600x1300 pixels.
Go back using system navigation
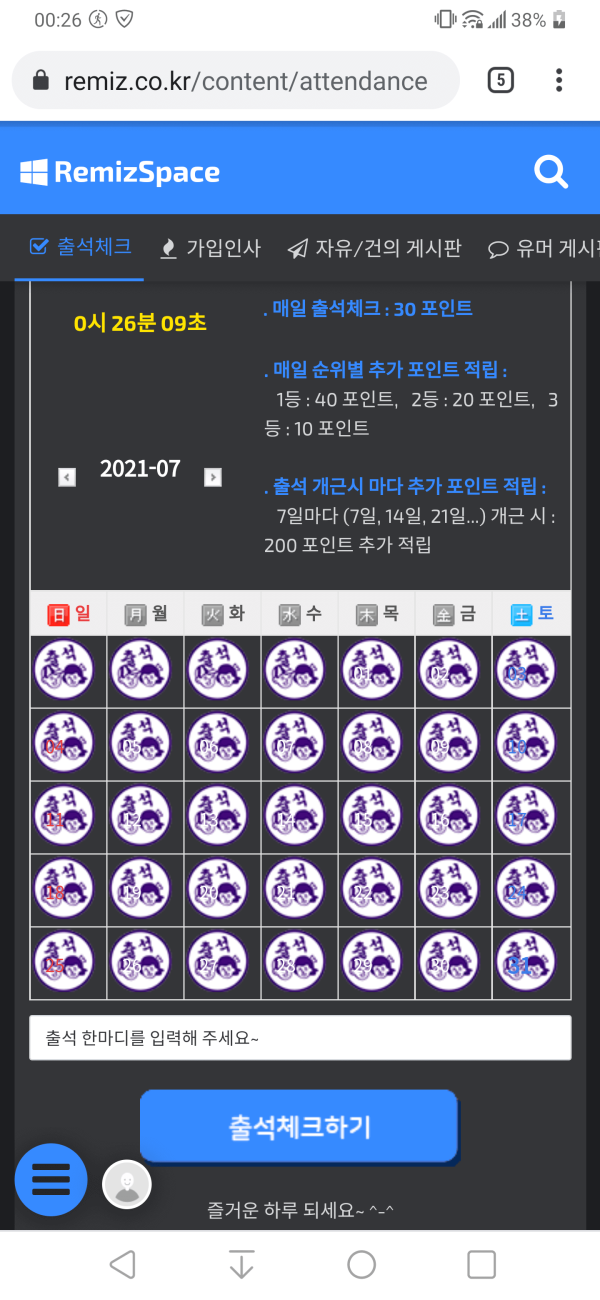(122, 1264)
